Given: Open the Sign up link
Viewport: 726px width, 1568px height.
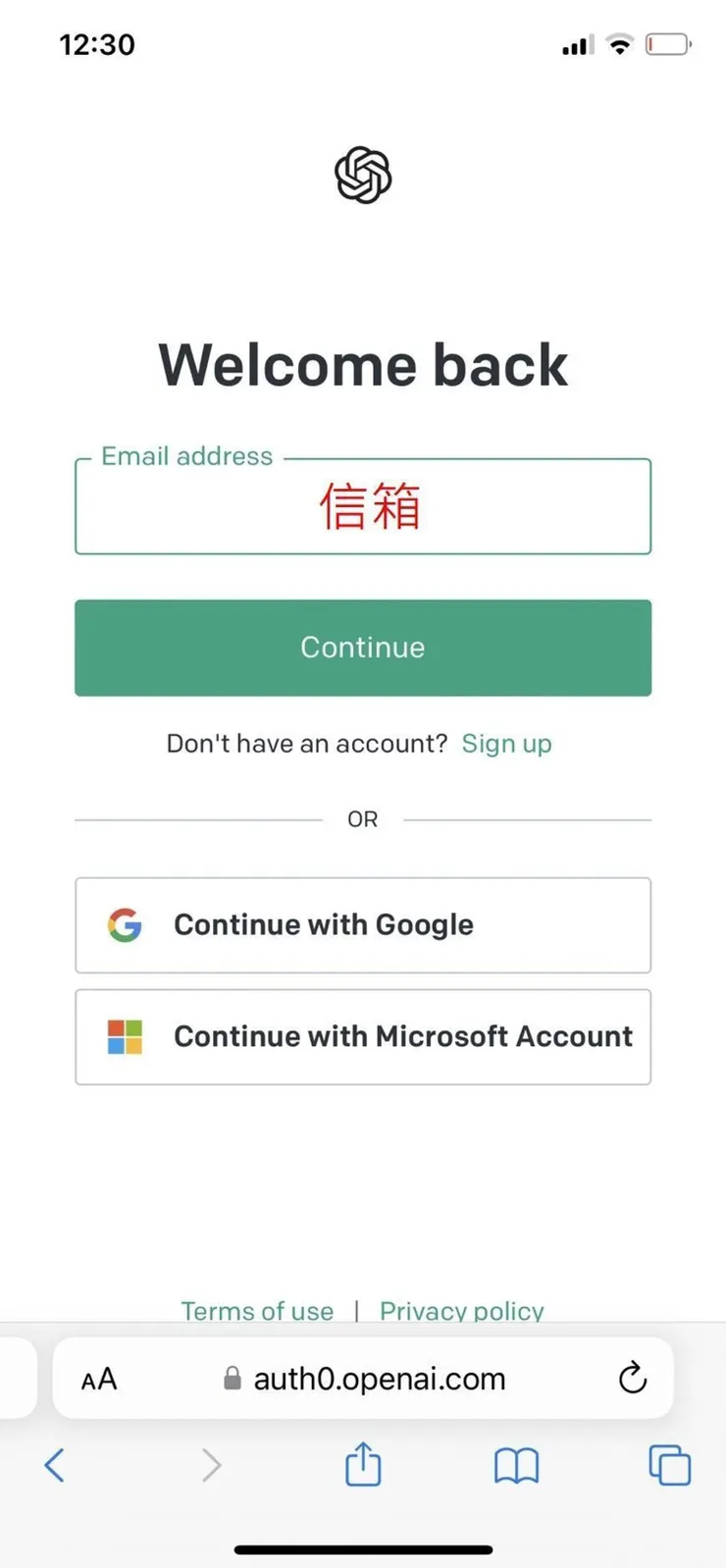Looking at the screenshot, I should [506, 744].
